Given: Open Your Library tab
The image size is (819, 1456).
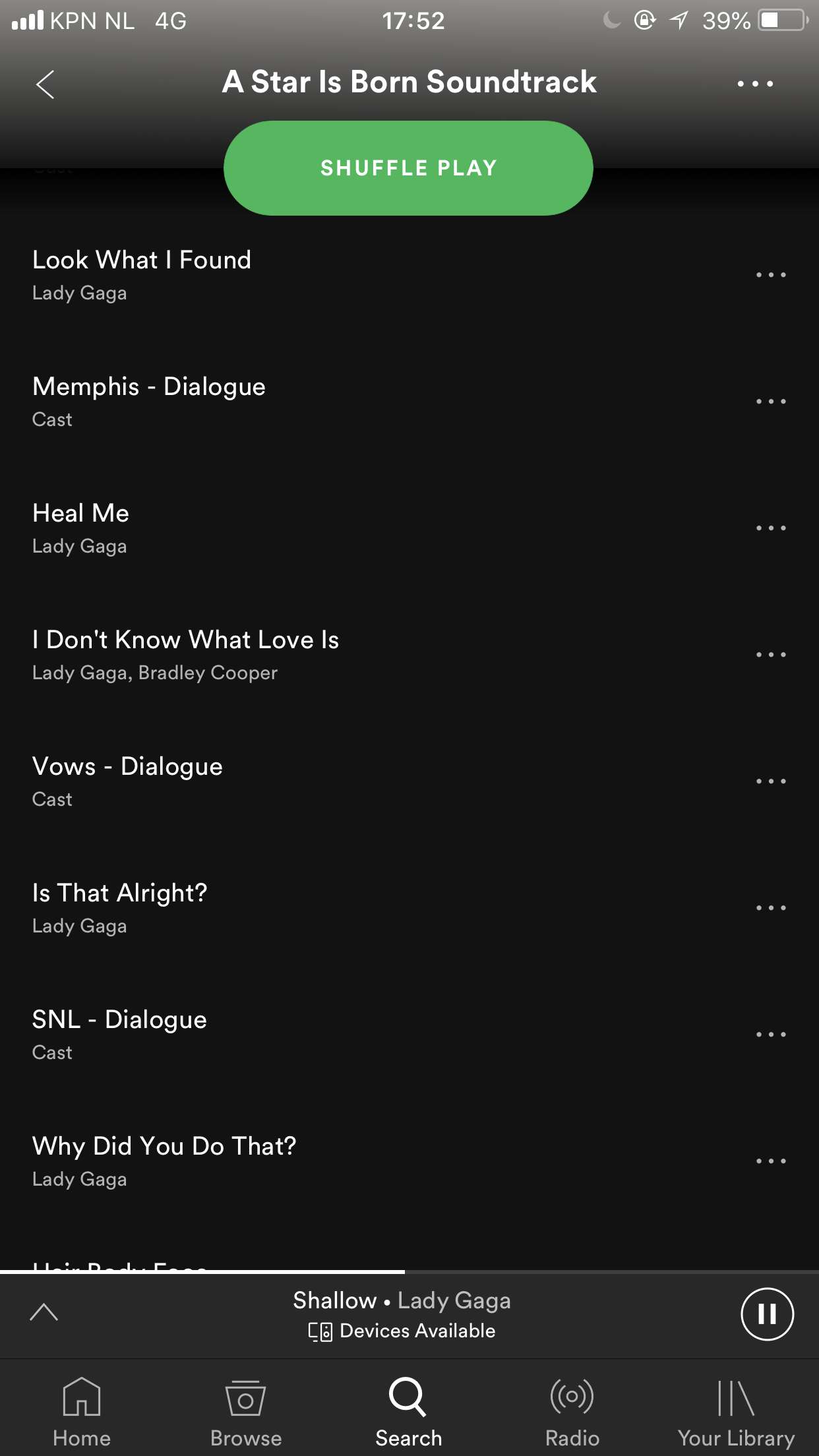Looking at the screenshot, I should tap(736, 1412).
